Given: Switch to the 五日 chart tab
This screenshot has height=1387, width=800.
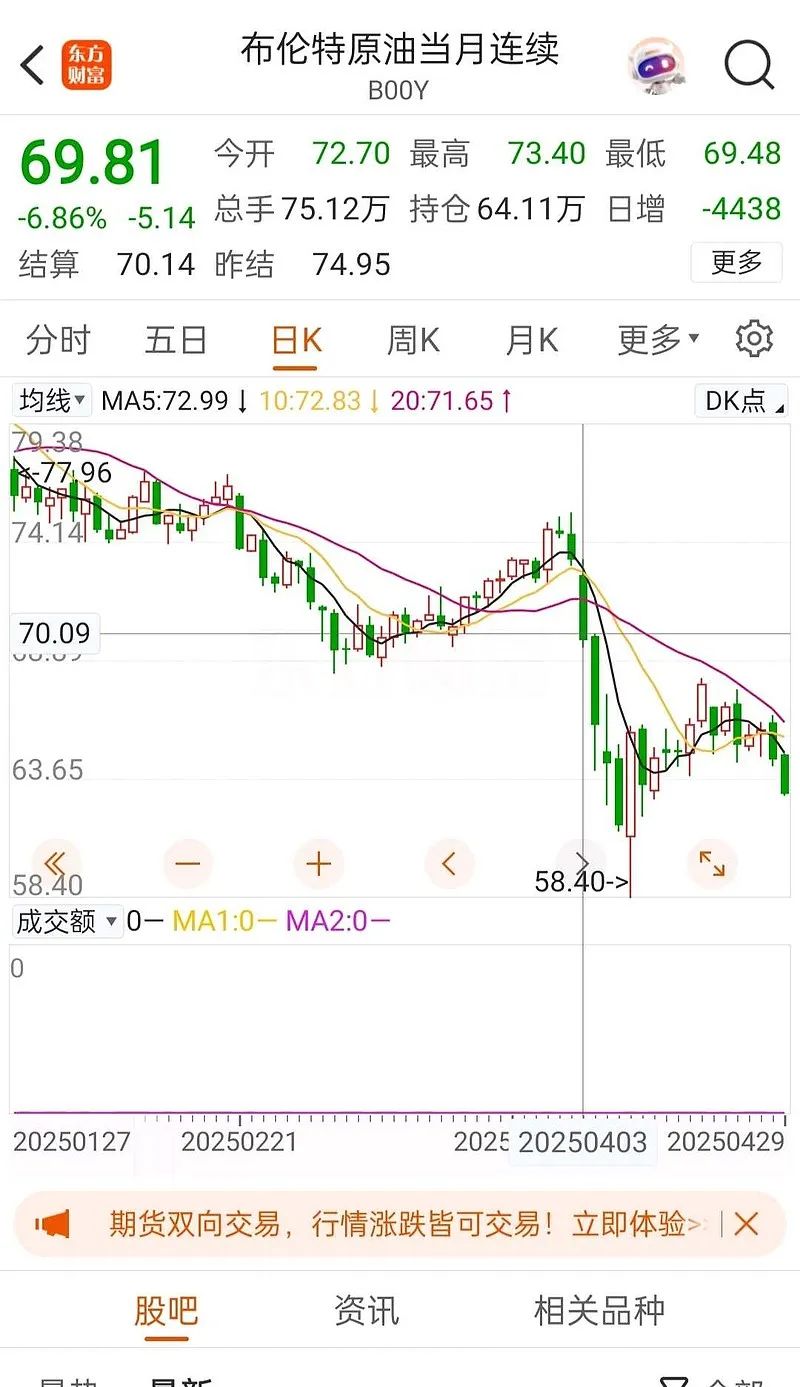Looking at the screenshot, I should [x=176, y=340].
